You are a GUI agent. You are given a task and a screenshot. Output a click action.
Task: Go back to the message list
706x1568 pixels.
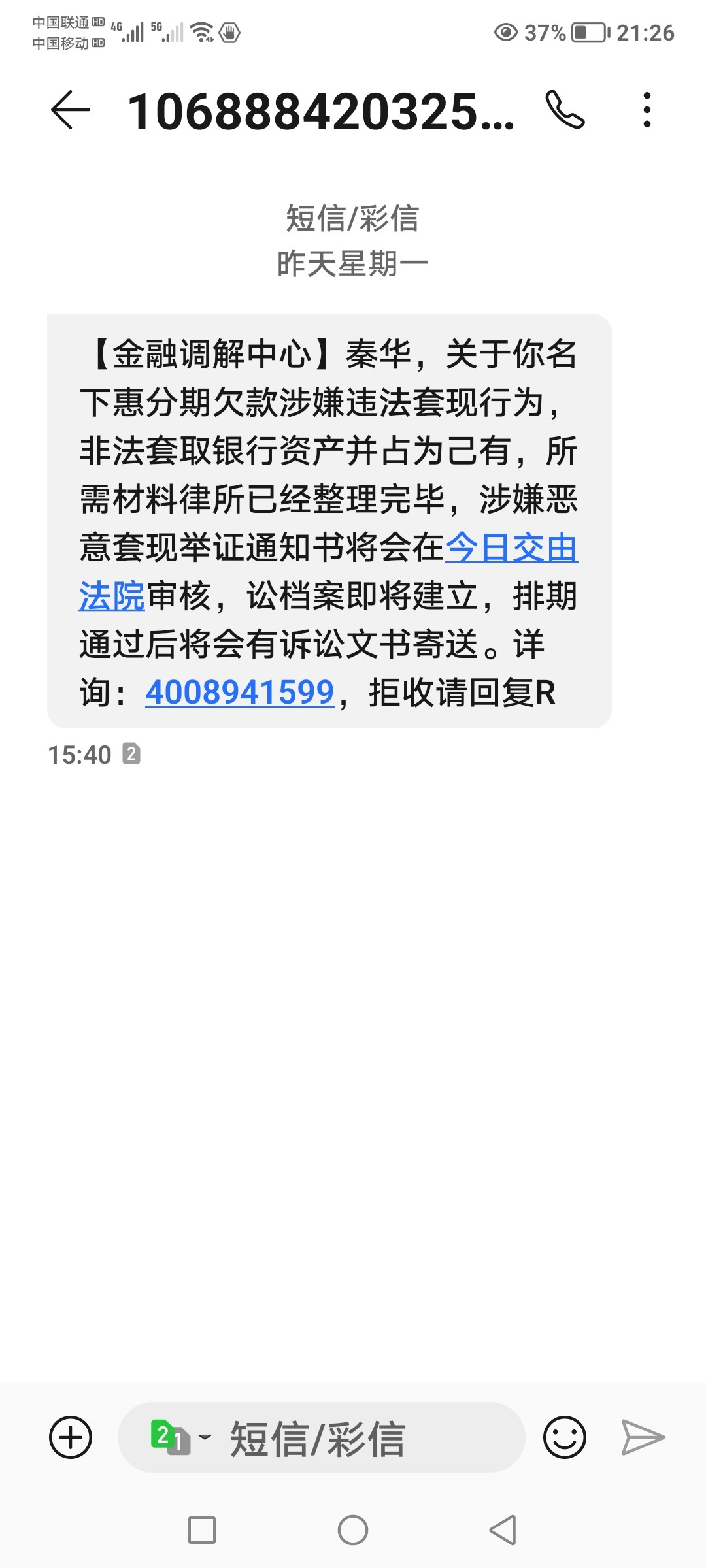coord(70,110)
